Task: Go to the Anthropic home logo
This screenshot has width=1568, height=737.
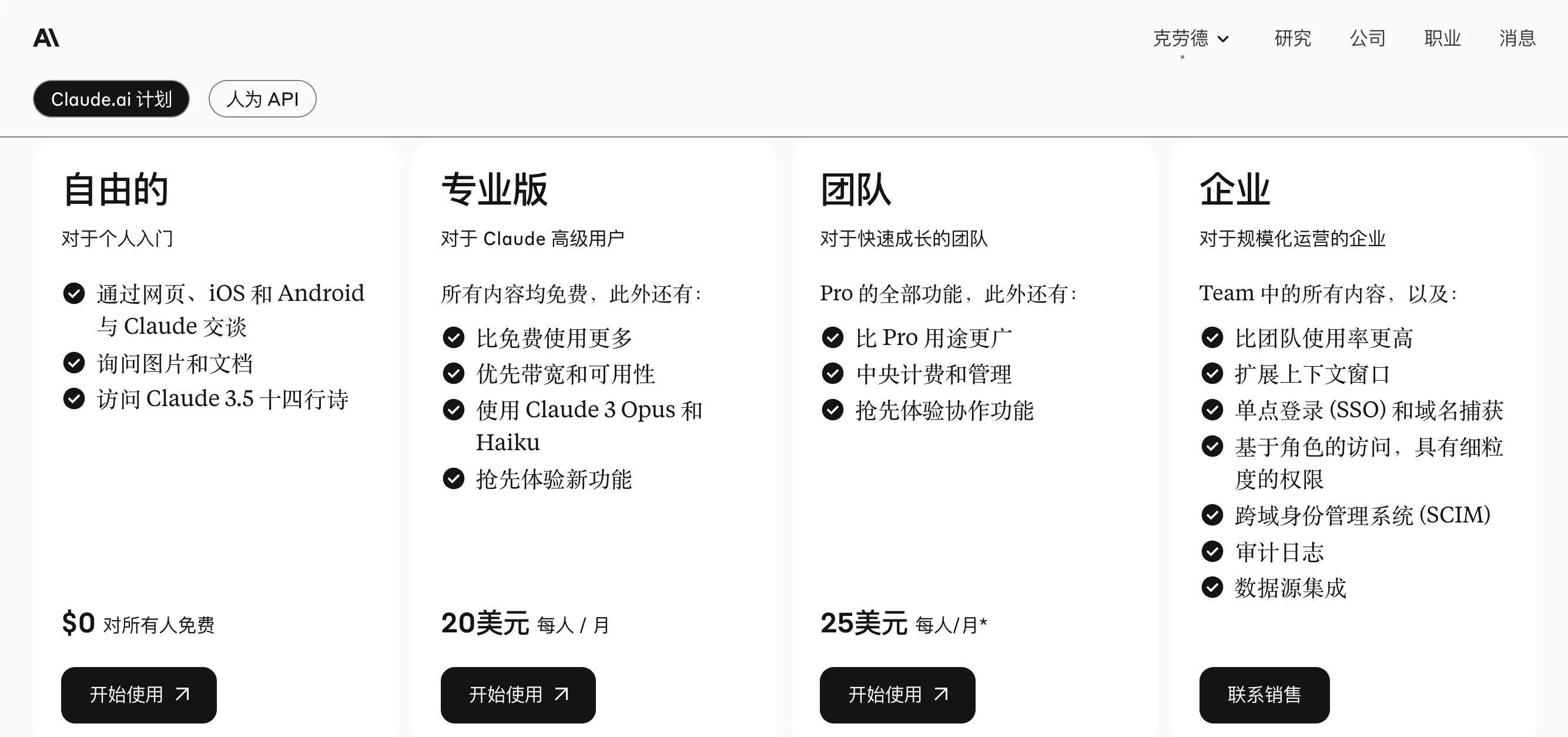Action: click(x=46, y=38)
